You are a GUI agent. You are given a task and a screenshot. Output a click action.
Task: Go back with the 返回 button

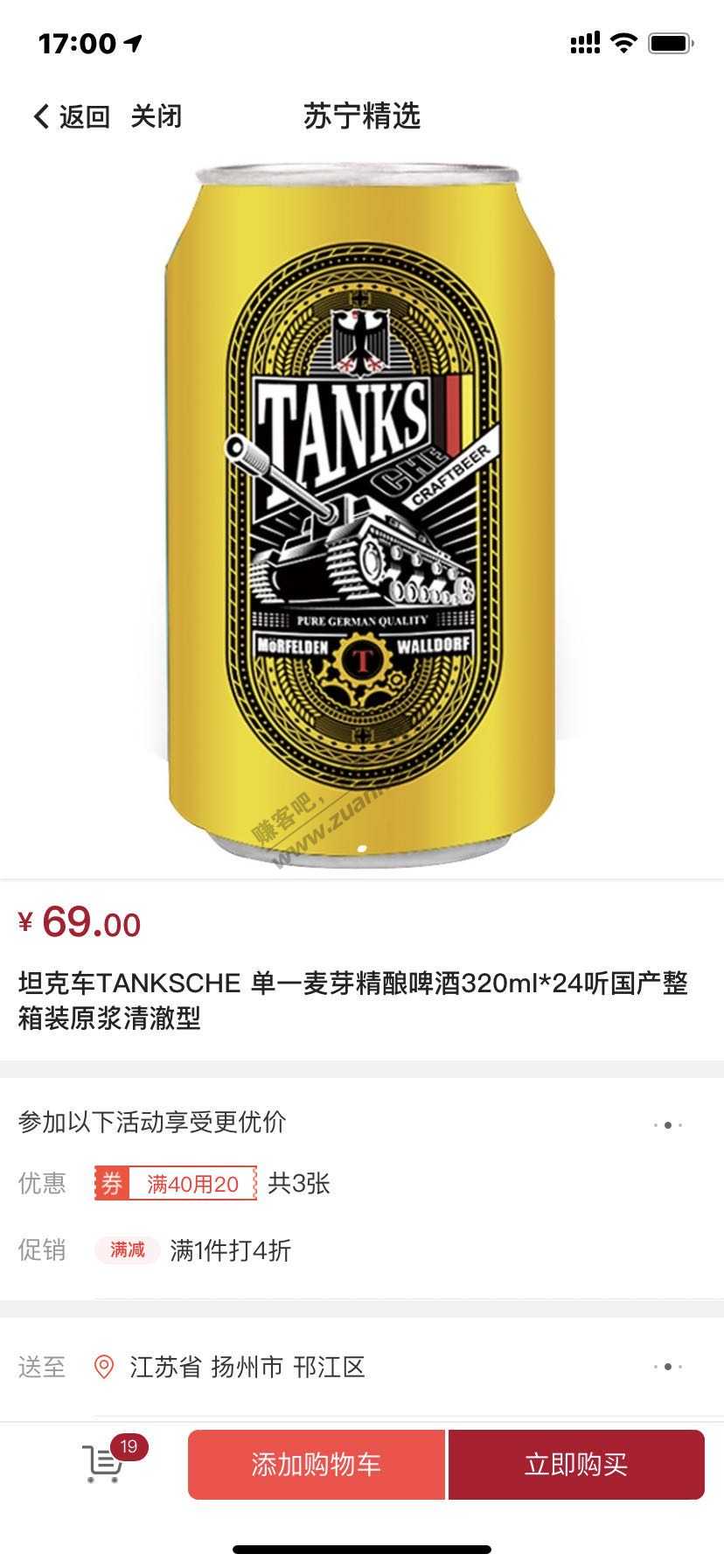(x=72, y=116)
